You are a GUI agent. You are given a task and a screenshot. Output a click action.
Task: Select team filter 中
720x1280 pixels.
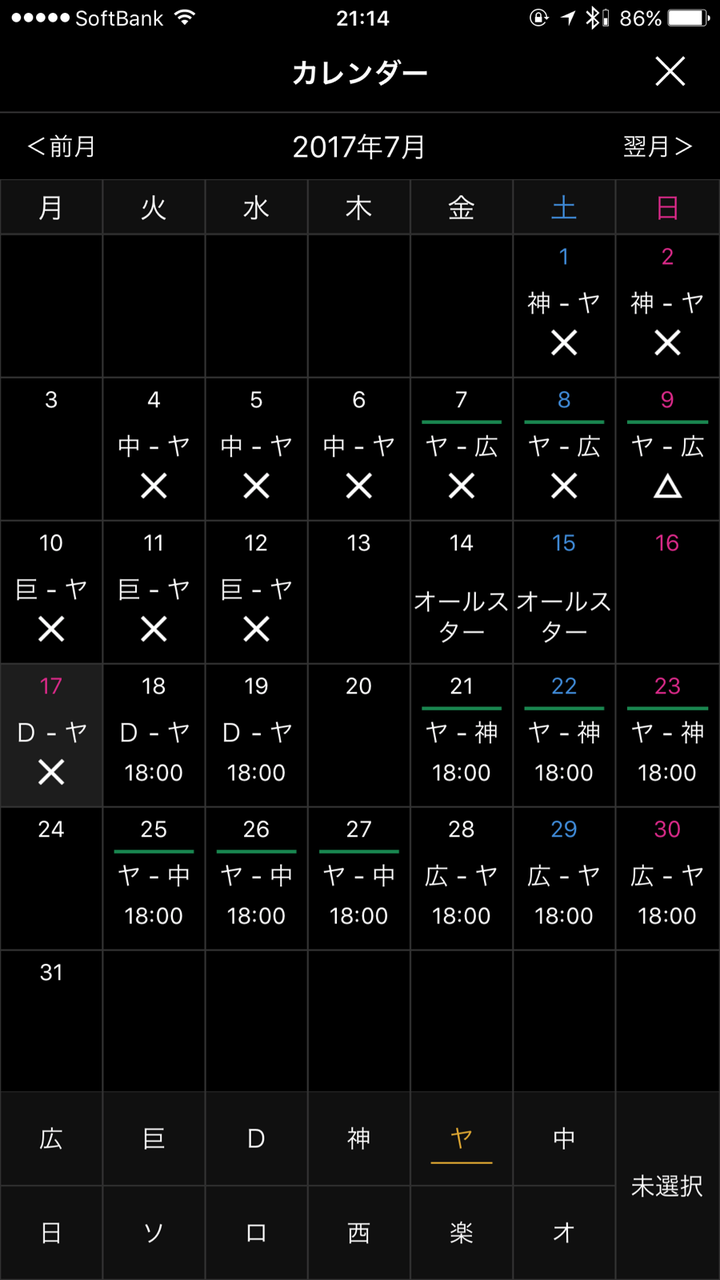click(x=564, y=1139)
